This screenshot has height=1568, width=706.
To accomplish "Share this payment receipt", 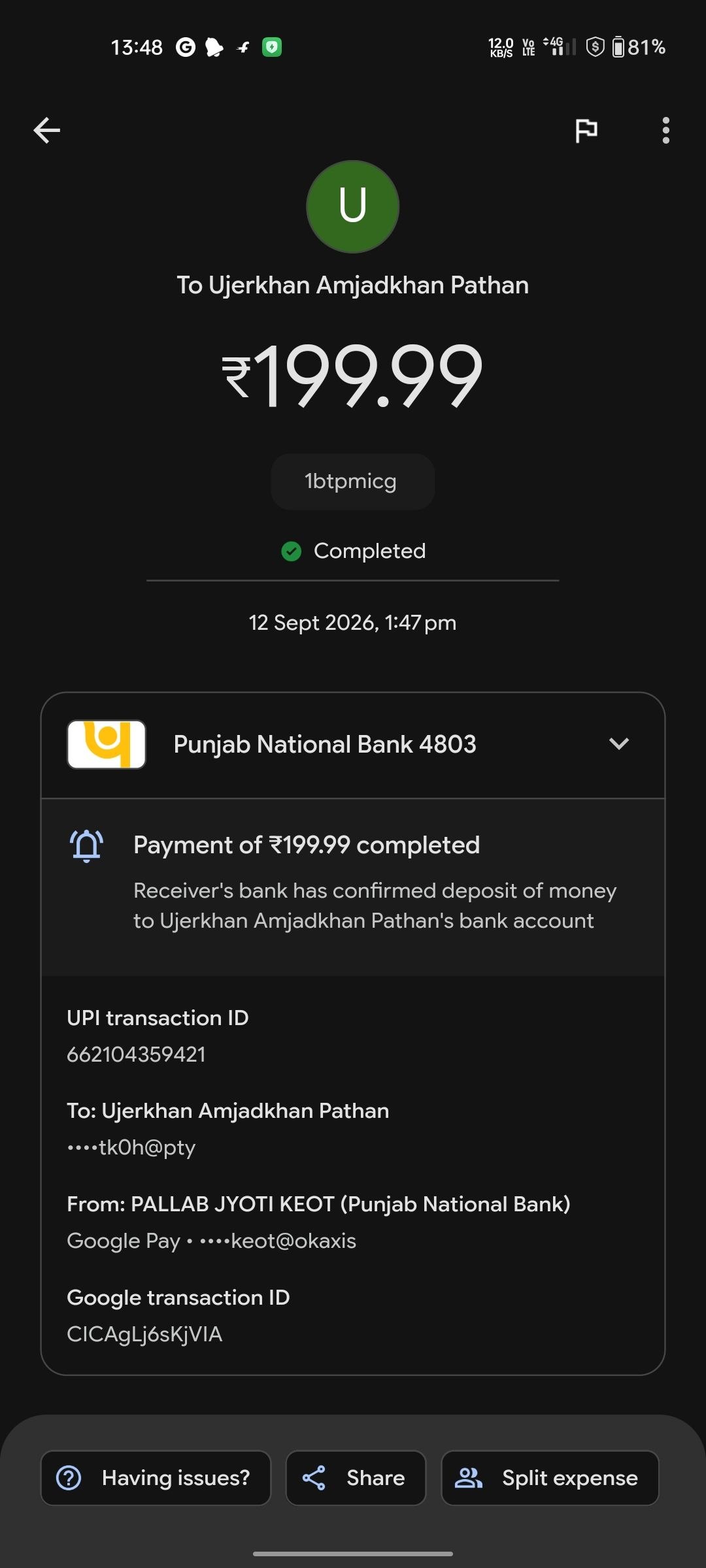I will [356, 1478].
